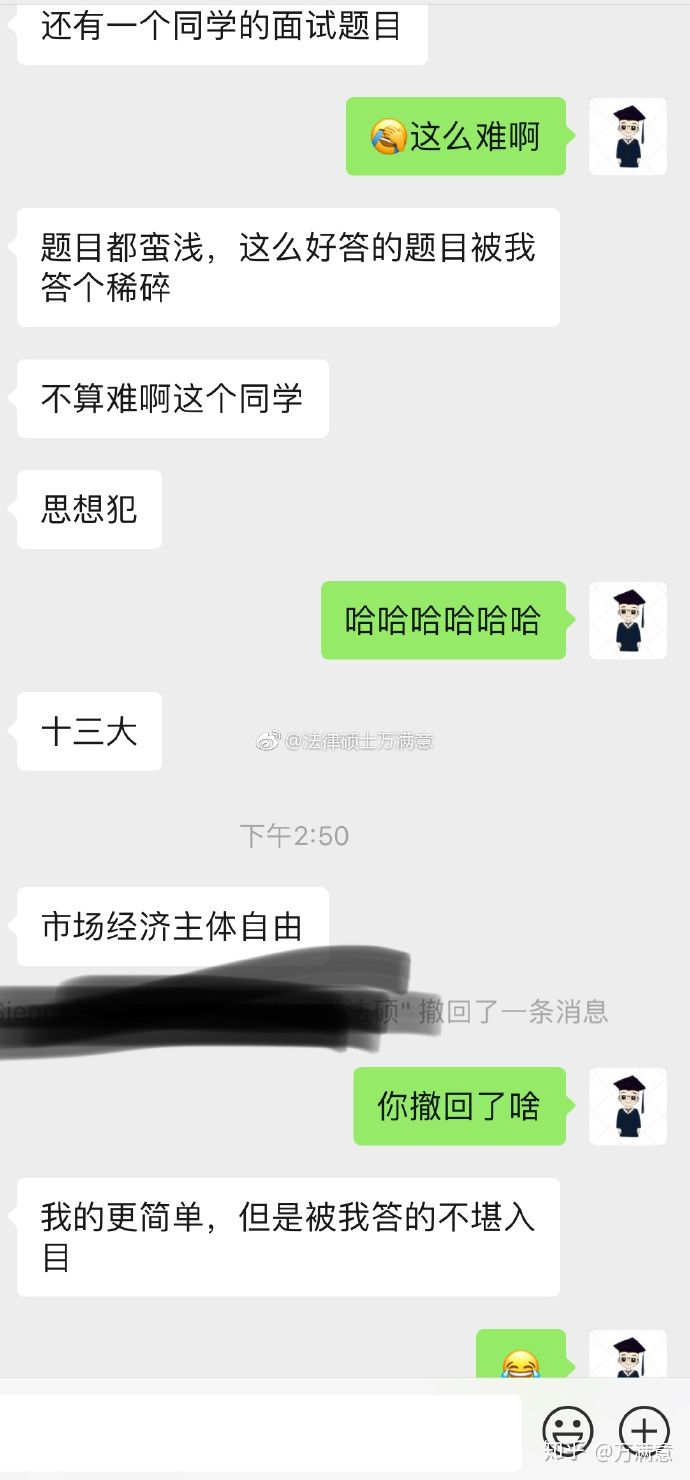690x1480 pixels.
Task: Open the emoji sticker panel
Action: click(567, 1432)
